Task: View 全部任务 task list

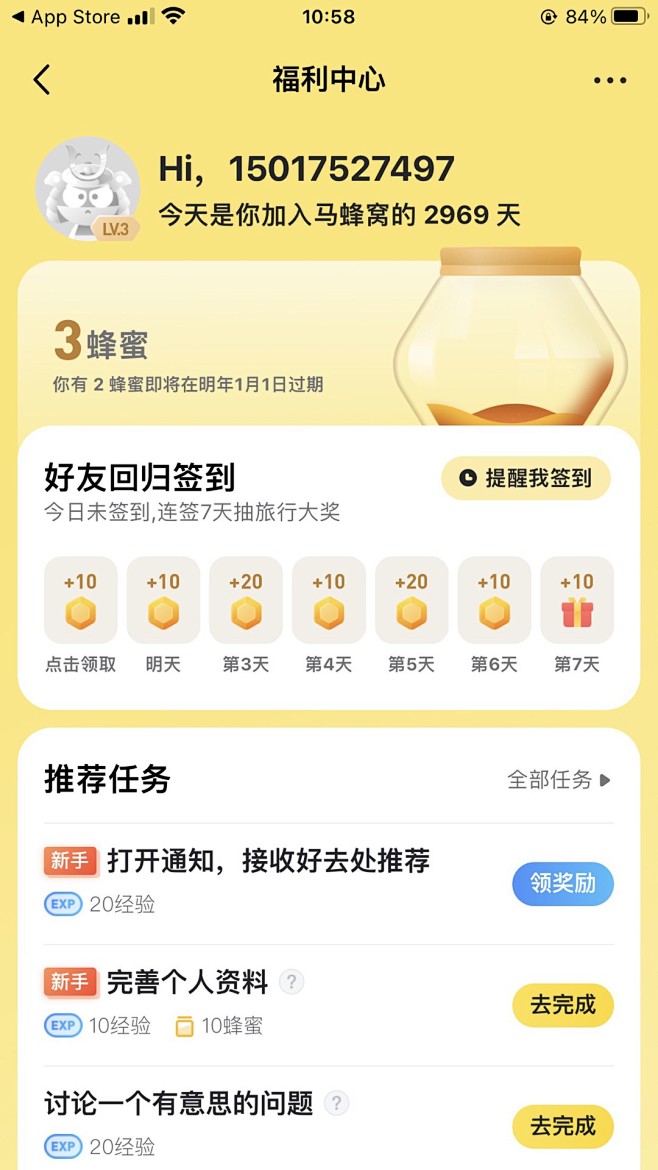Action: coord(558,780)
